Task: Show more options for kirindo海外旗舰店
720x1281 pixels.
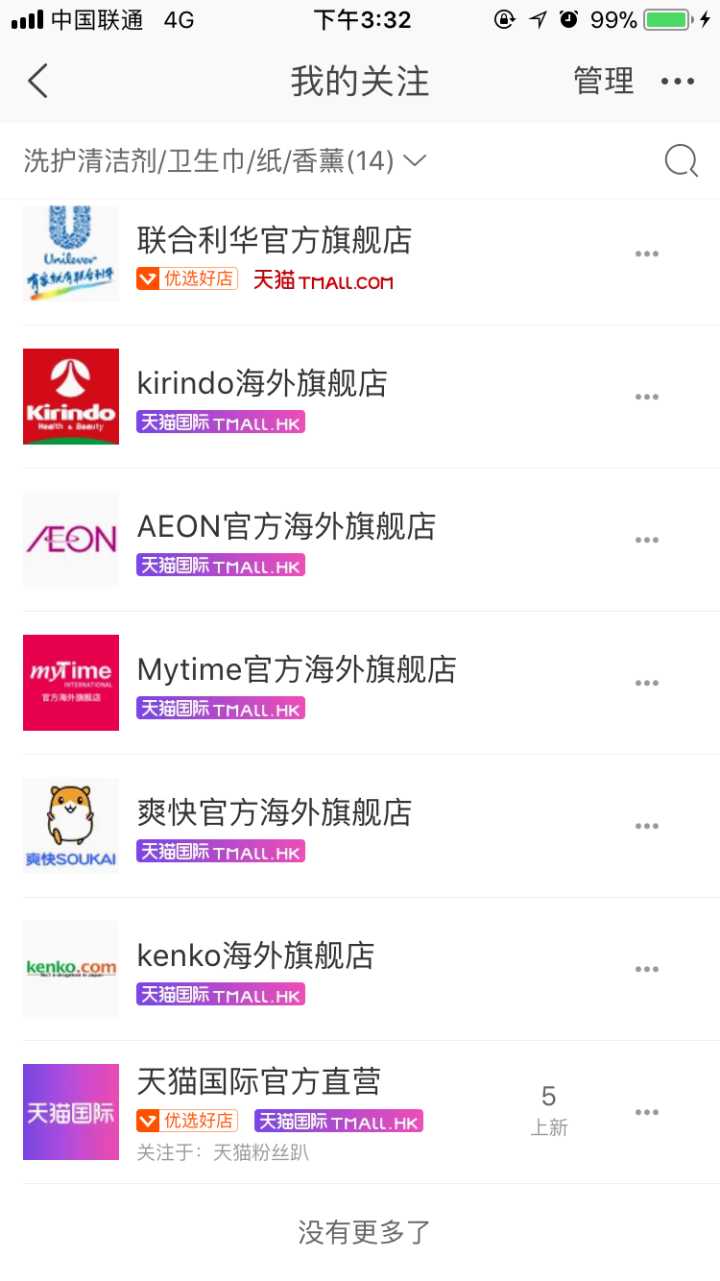Action: 647,397
